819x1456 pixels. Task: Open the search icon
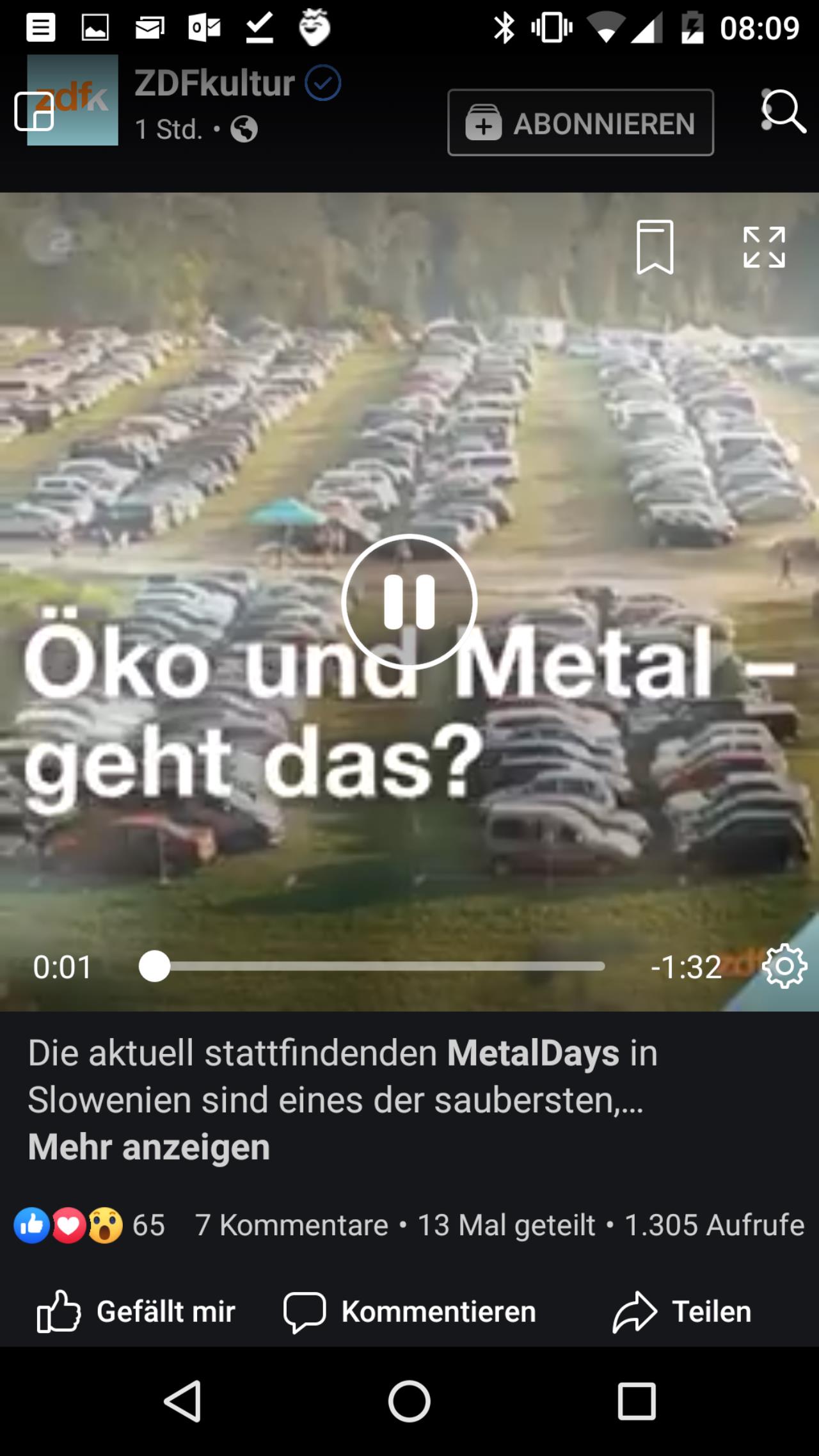click(783, 111)
